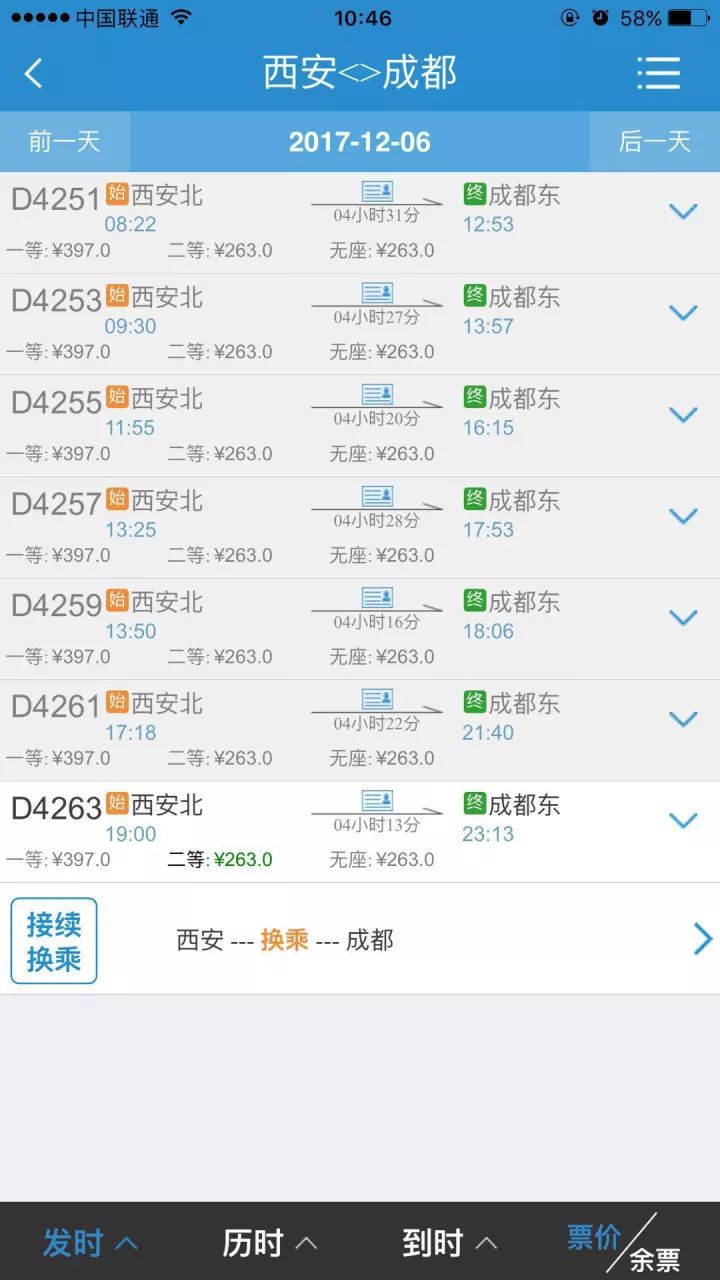The height and width of the screenshot is (1280, 720).
Task: Tap the ticket icon on train D4253
Action: (375, 294)
